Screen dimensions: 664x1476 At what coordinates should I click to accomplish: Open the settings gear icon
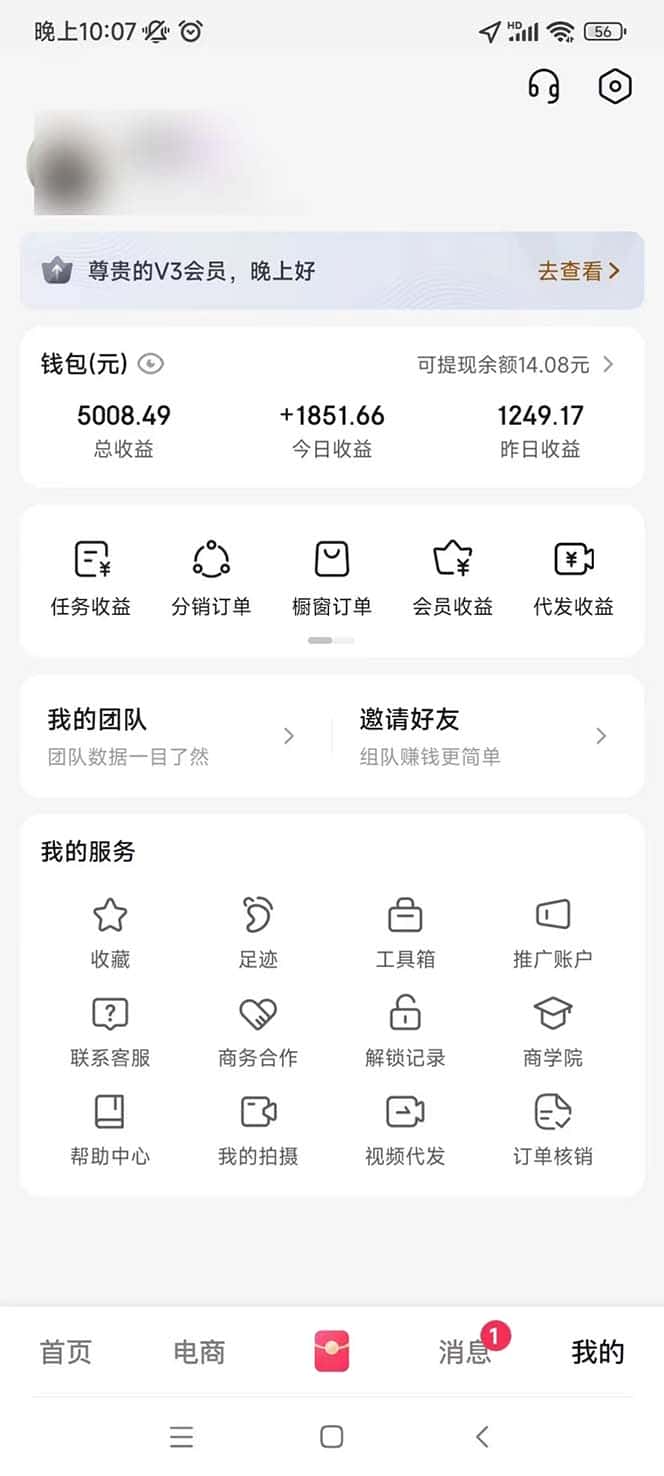coord(615,87)
